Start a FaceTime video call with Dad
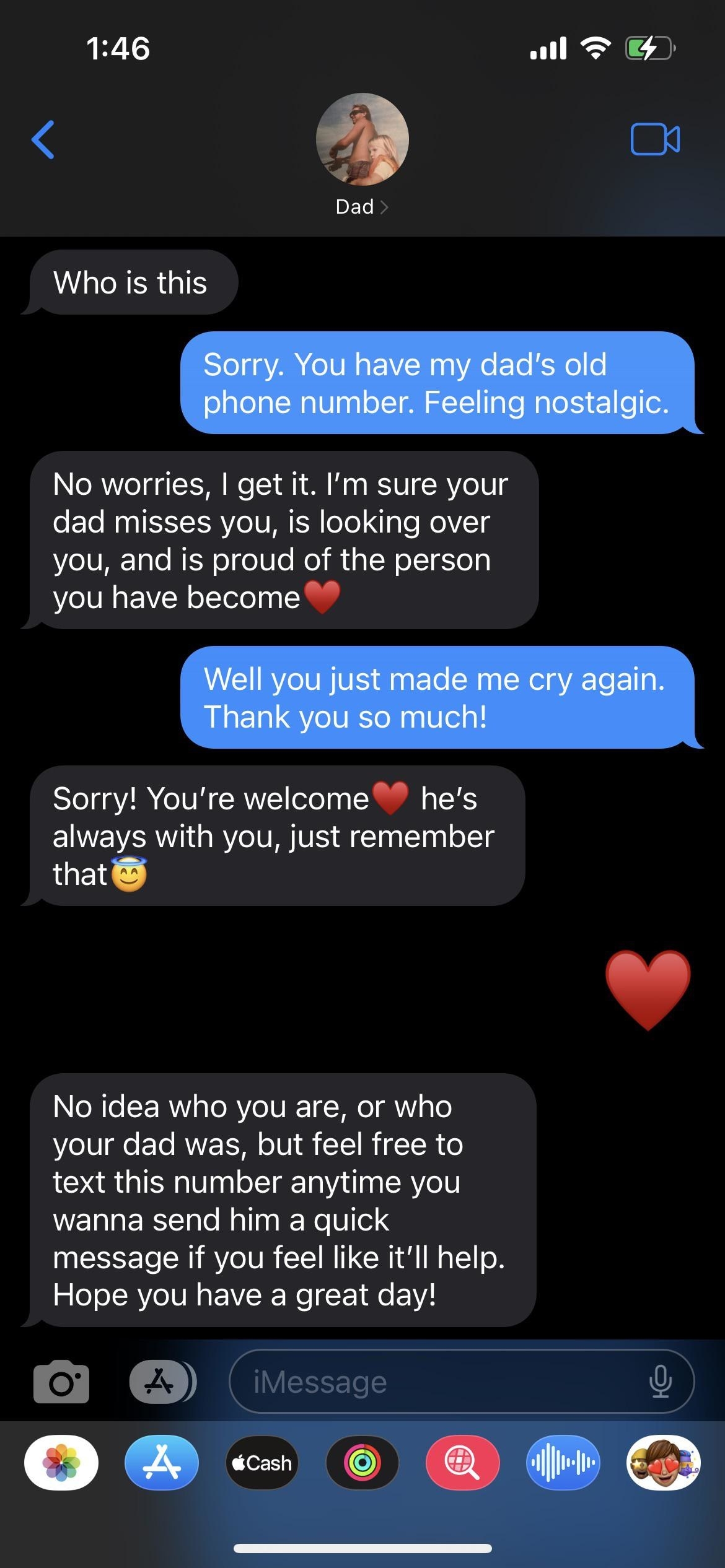 tap(654, 139)
